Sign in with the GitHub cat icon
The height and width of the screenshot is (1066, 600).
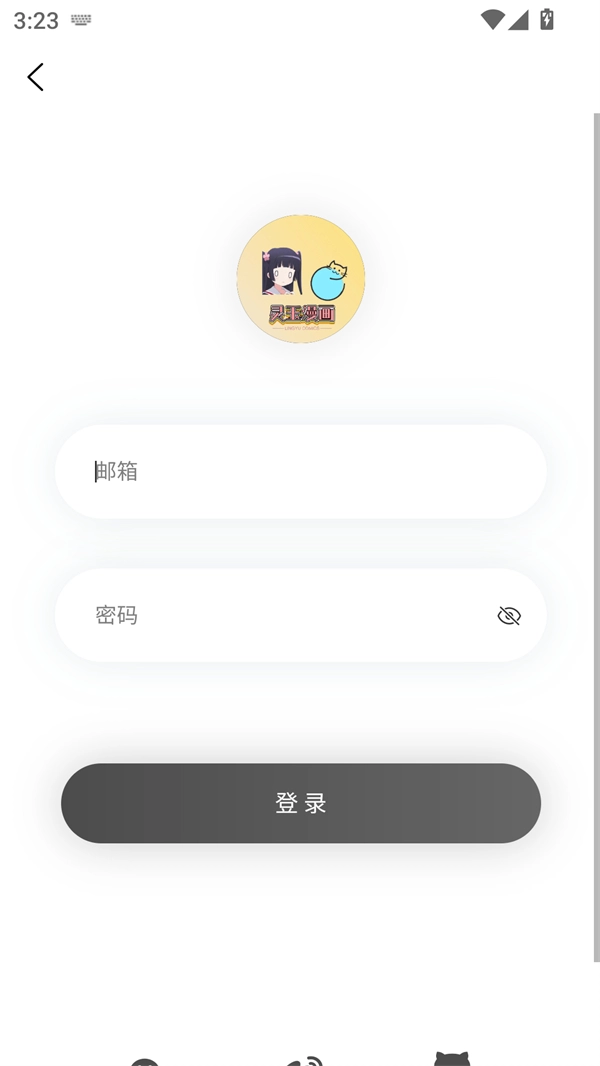click(x=452, y=1058)
